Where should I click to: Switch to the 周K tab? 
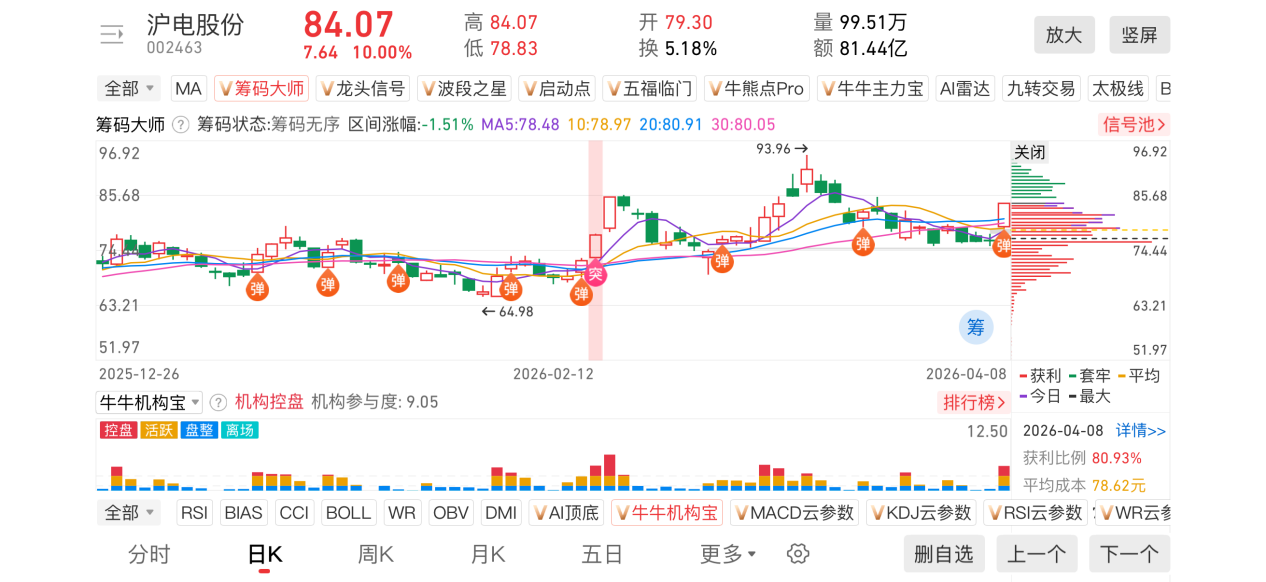376,554
